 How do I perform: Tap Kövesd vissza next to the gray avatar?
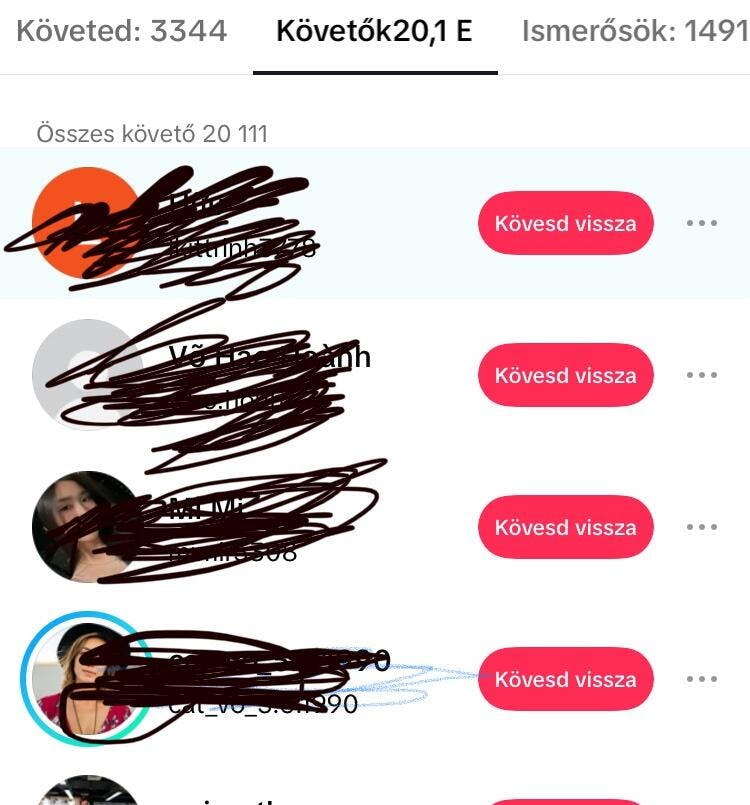tap(565, 375)
